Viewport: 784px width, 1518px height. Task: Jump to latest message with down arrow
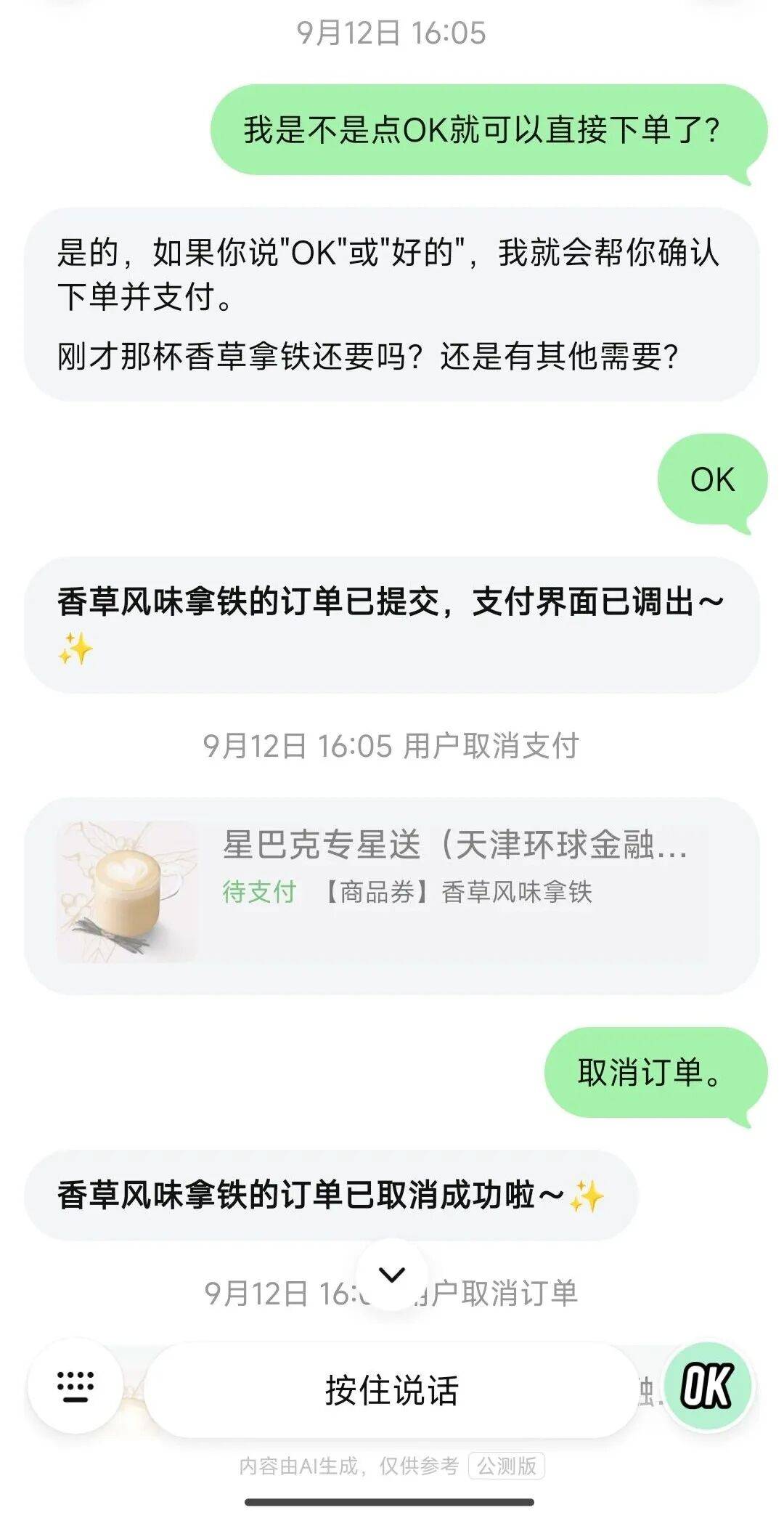392,1275
